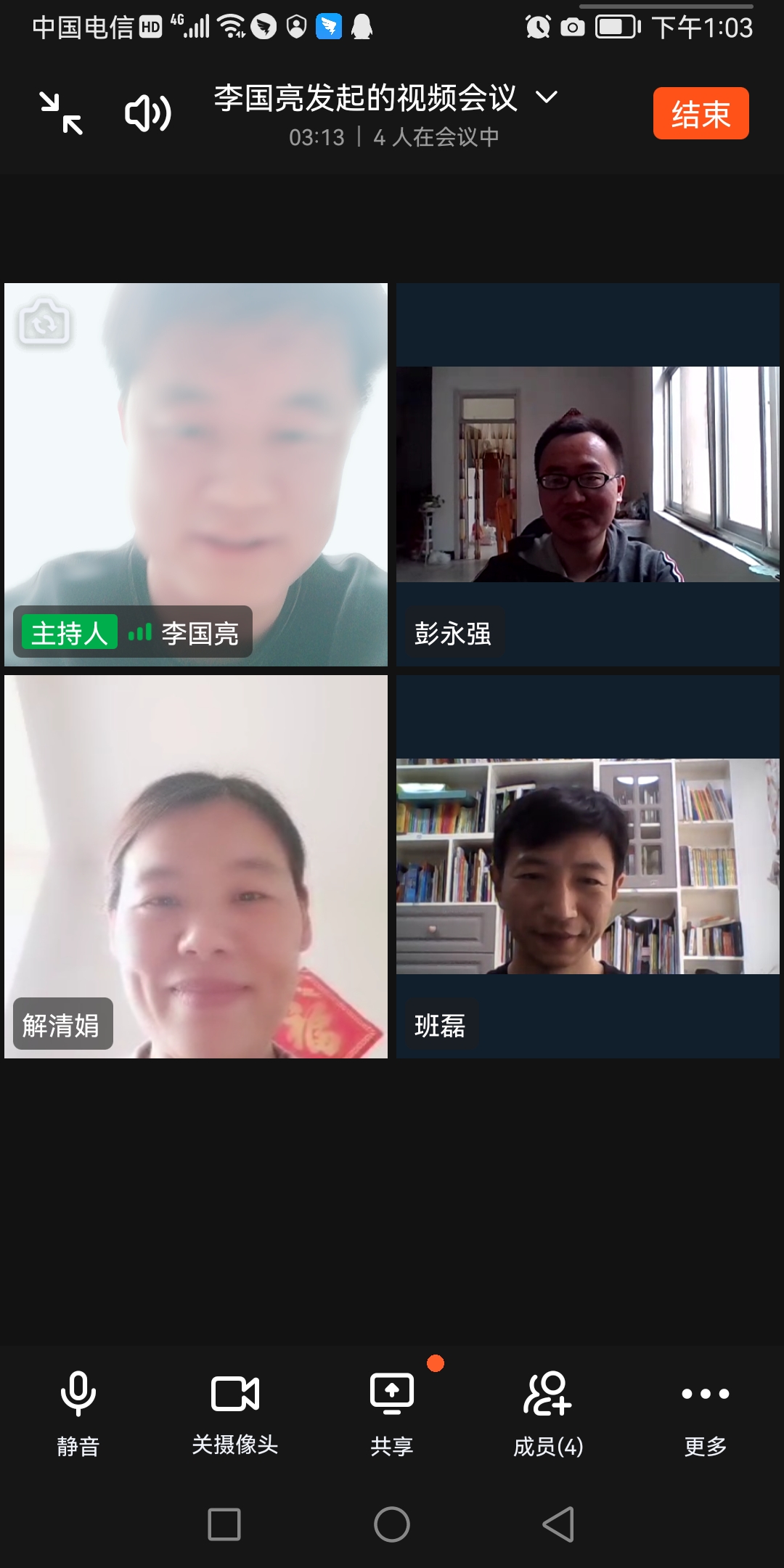This screenshot has width=784, height=1568.
Task: Expand the meeting title dropdown
Action: [546, 97]
